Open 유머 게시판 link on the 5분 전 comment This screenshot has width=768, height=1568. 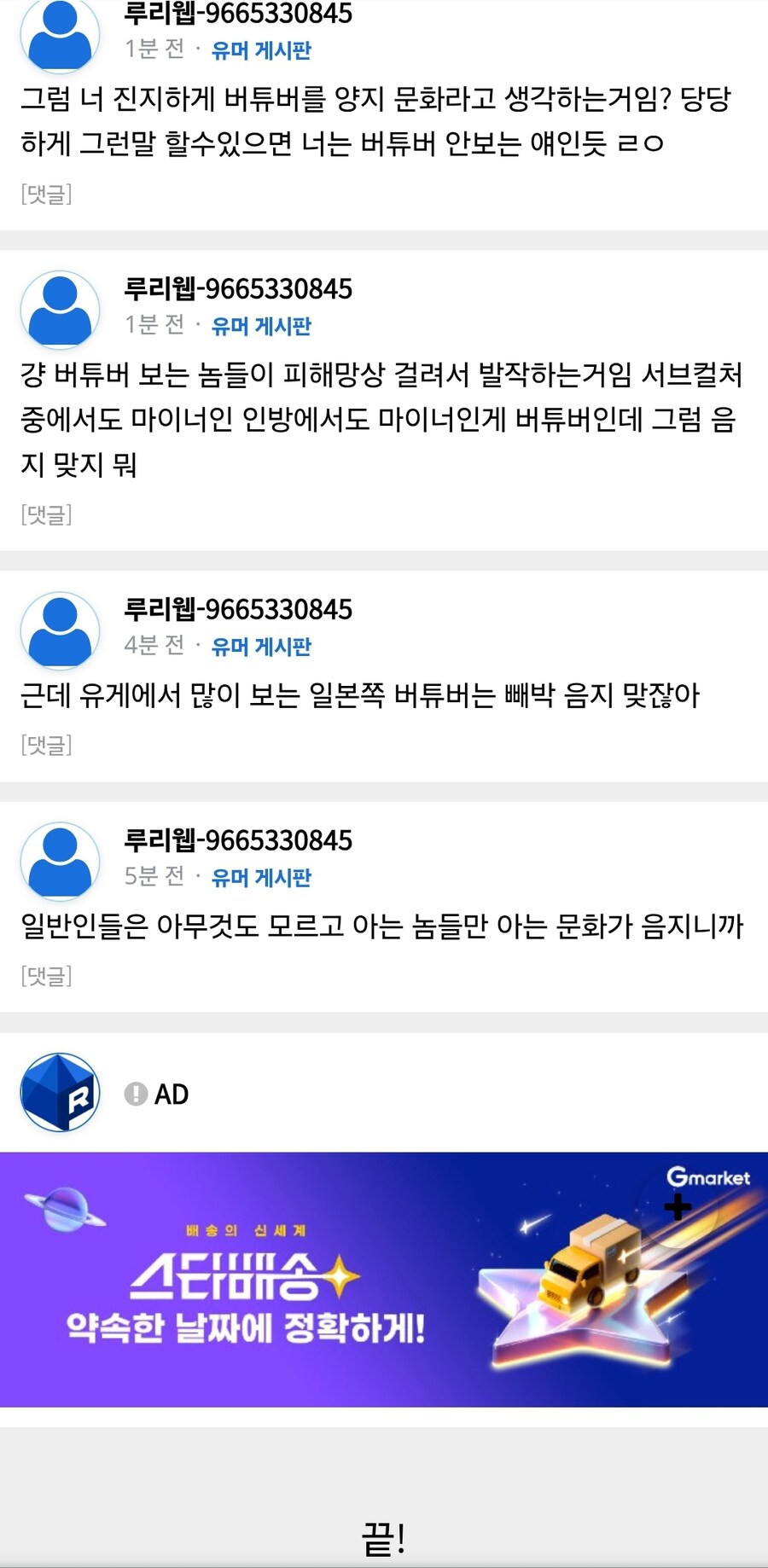tap(261, 877)
